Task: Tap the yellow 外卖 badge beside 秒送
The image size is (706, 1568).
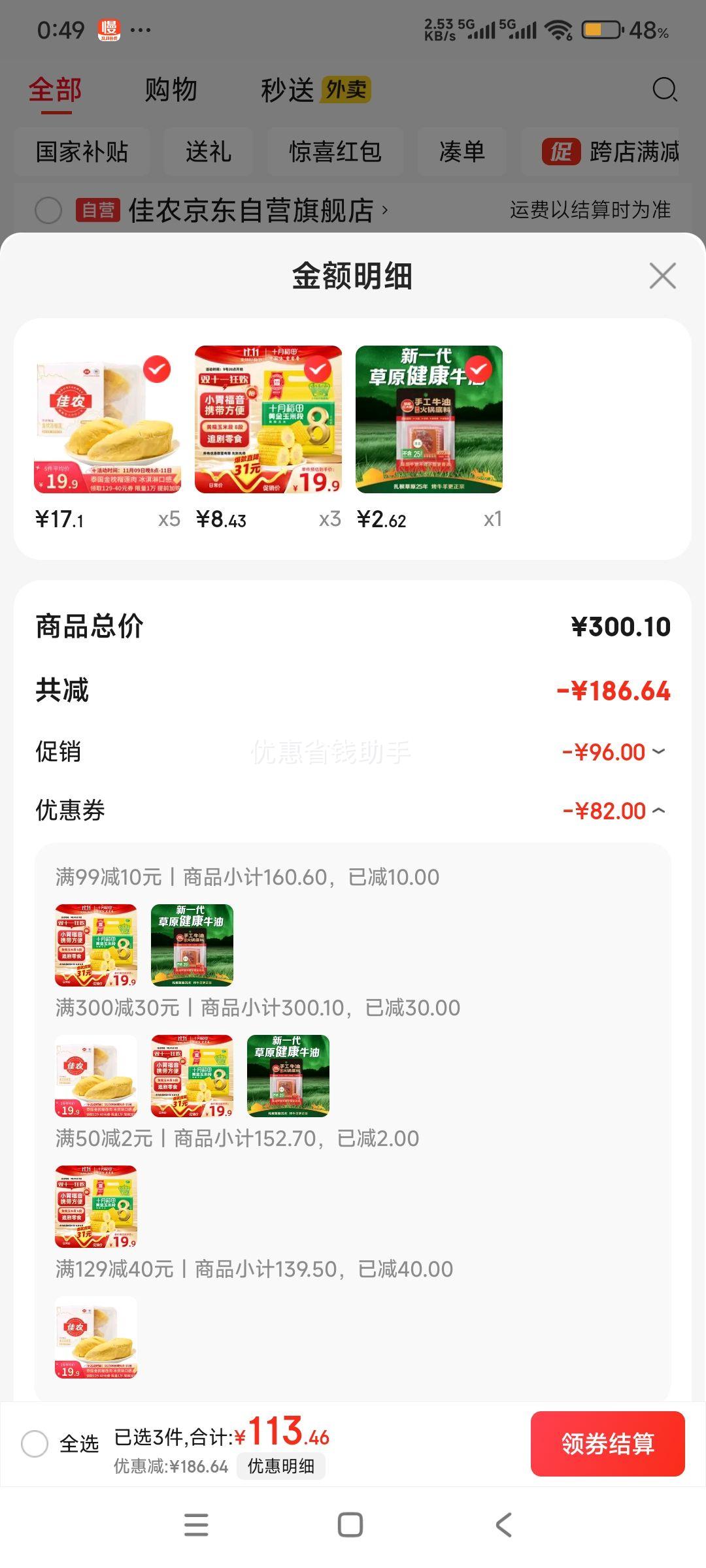Action: click(x=346, y=91)
